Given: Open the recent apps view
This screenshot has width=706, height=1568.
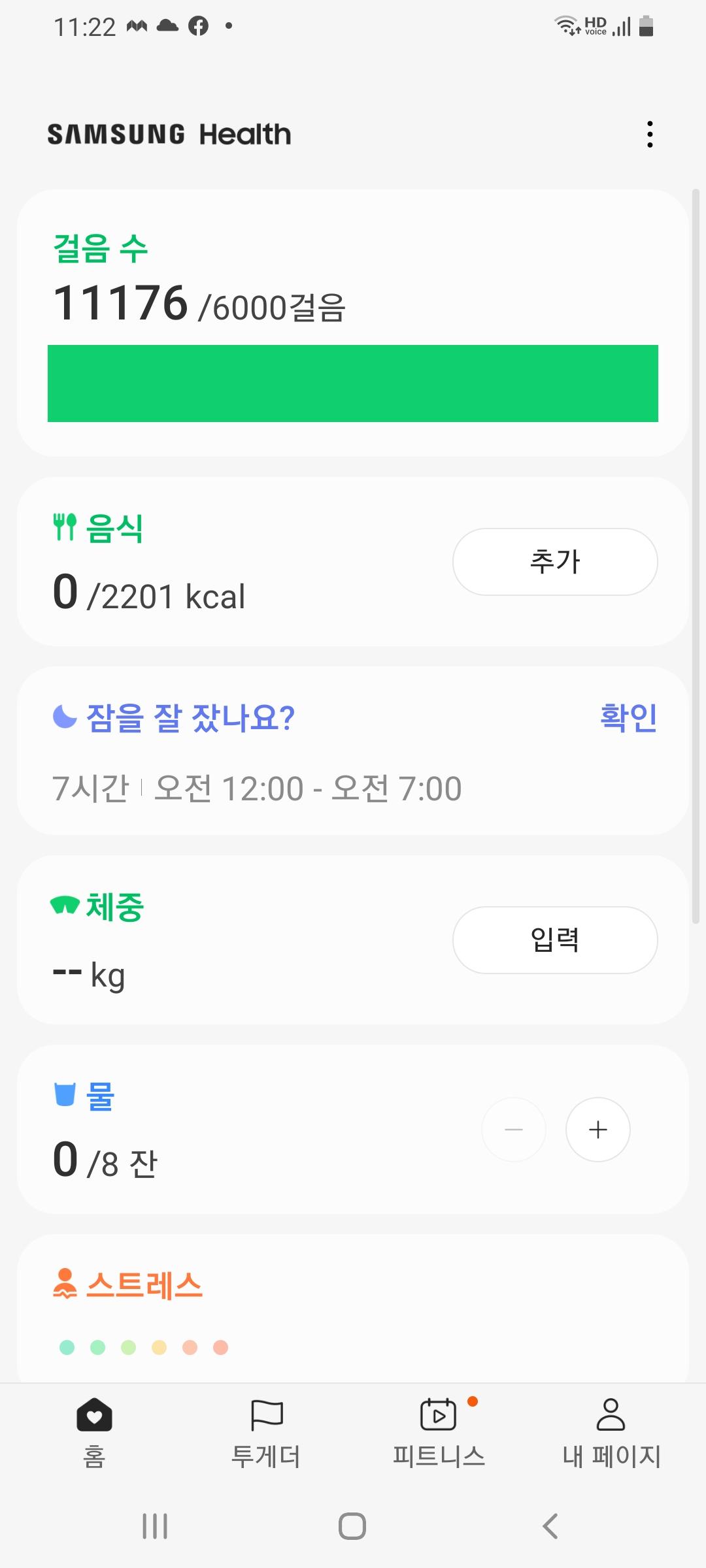Looking at the screenshot, I should (155, 1526).
